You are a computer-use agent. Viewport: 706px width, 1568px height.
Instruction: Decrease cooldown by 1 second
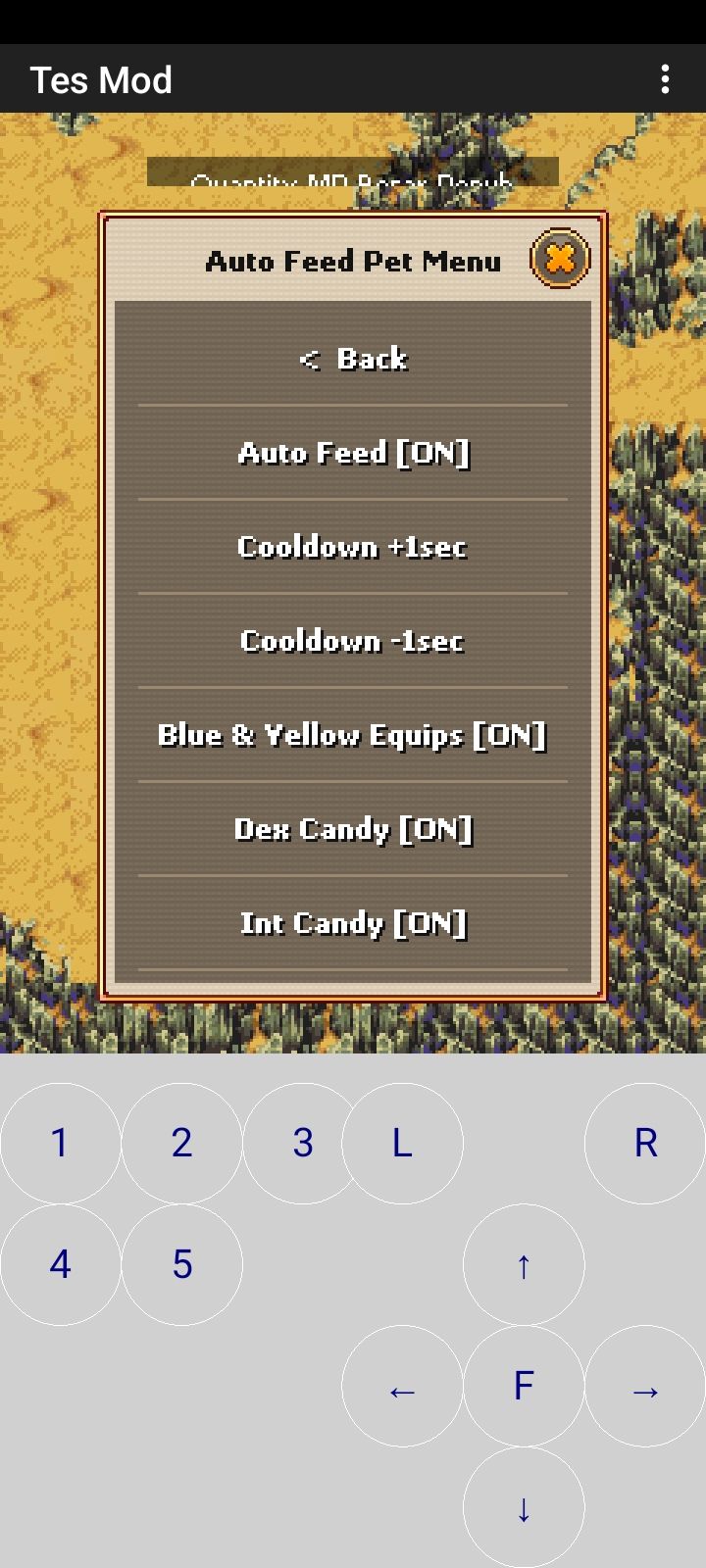(x=353, y=641)
